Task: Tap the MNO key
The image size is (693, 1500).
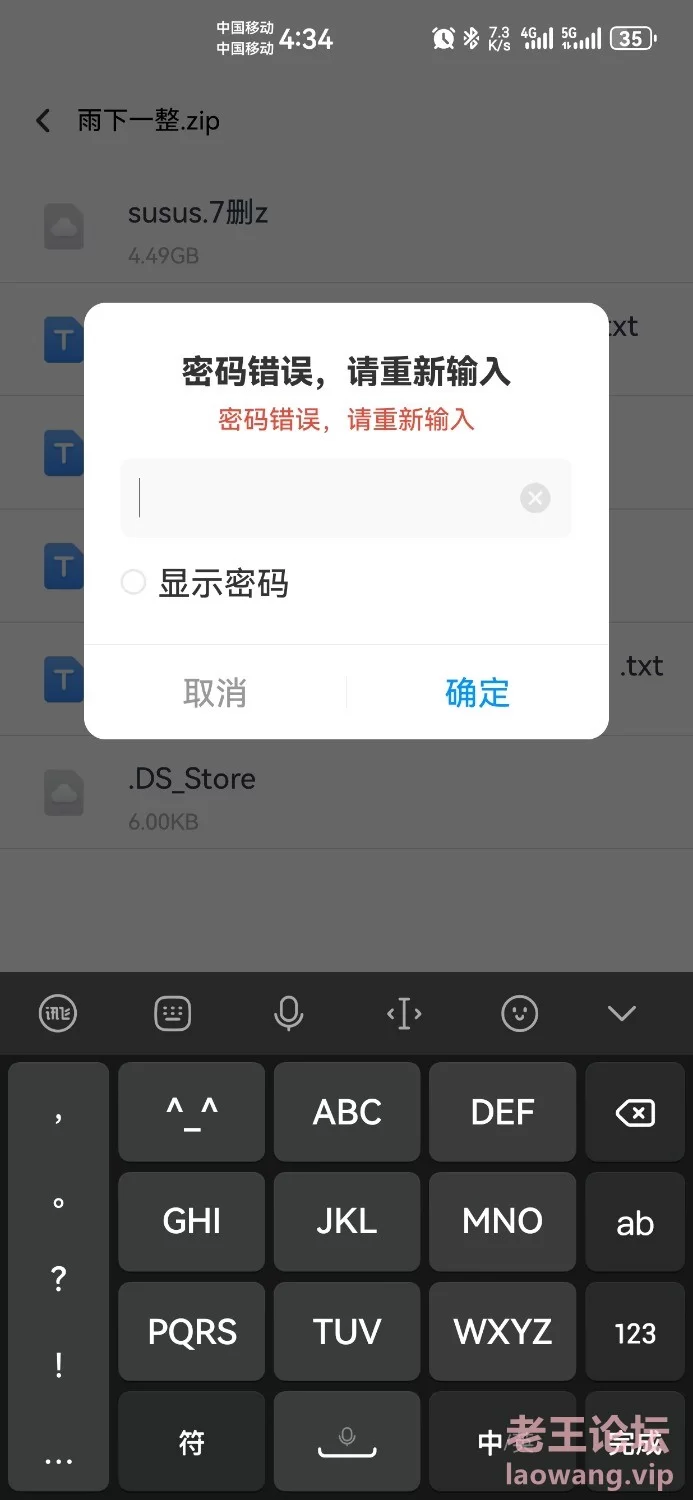Action: [x=502, y=1222]
